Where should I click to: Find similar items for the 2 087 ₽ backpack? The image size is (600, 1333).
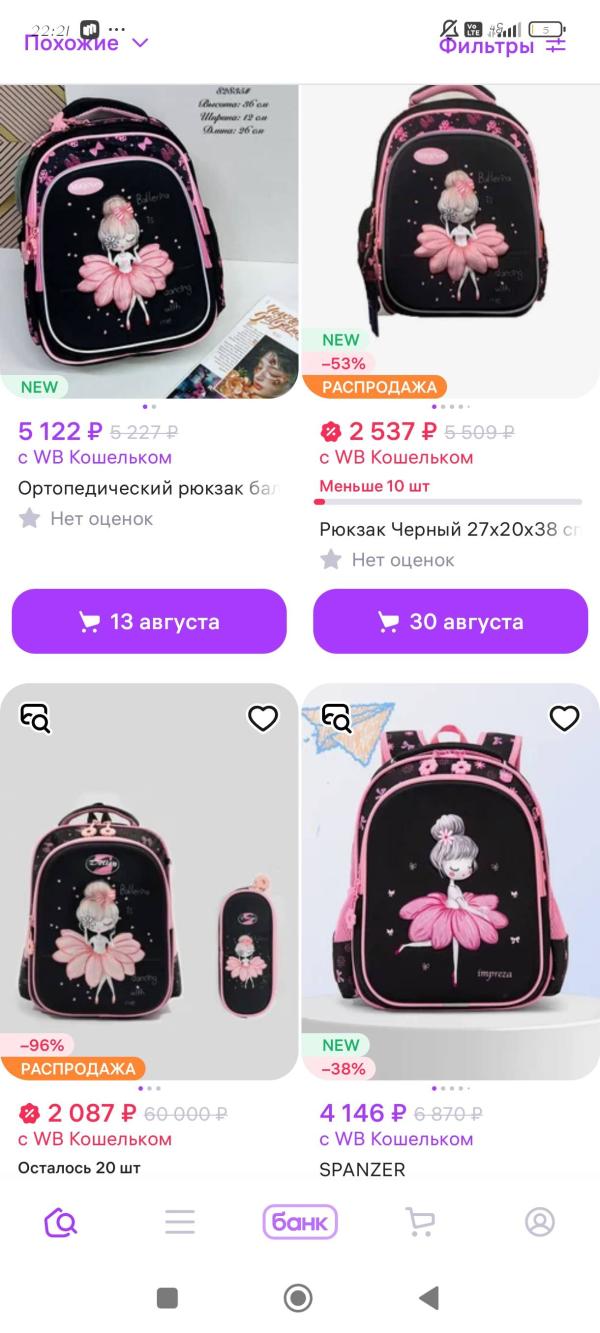coord(35,717)
